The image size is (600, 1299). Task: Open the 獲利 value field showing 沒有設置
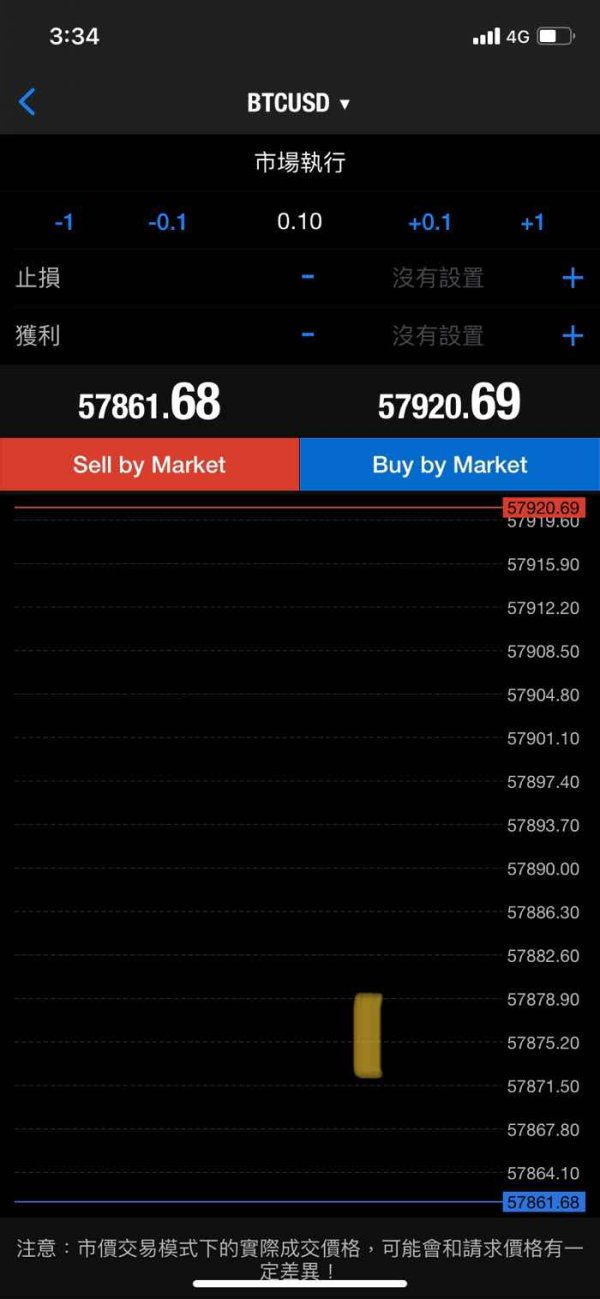pyautogui.click(x=438, y=336)
